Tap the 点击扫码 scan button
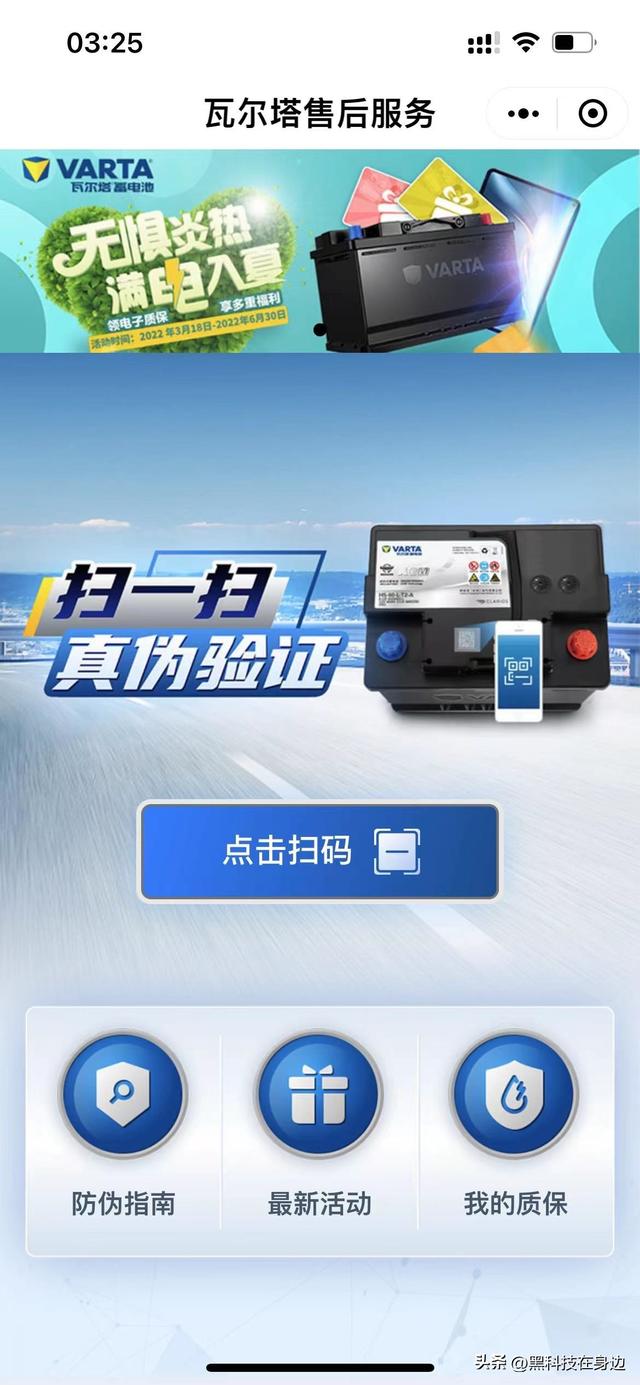This screenshot has height=1385, width=640. [x=319, y=852]
